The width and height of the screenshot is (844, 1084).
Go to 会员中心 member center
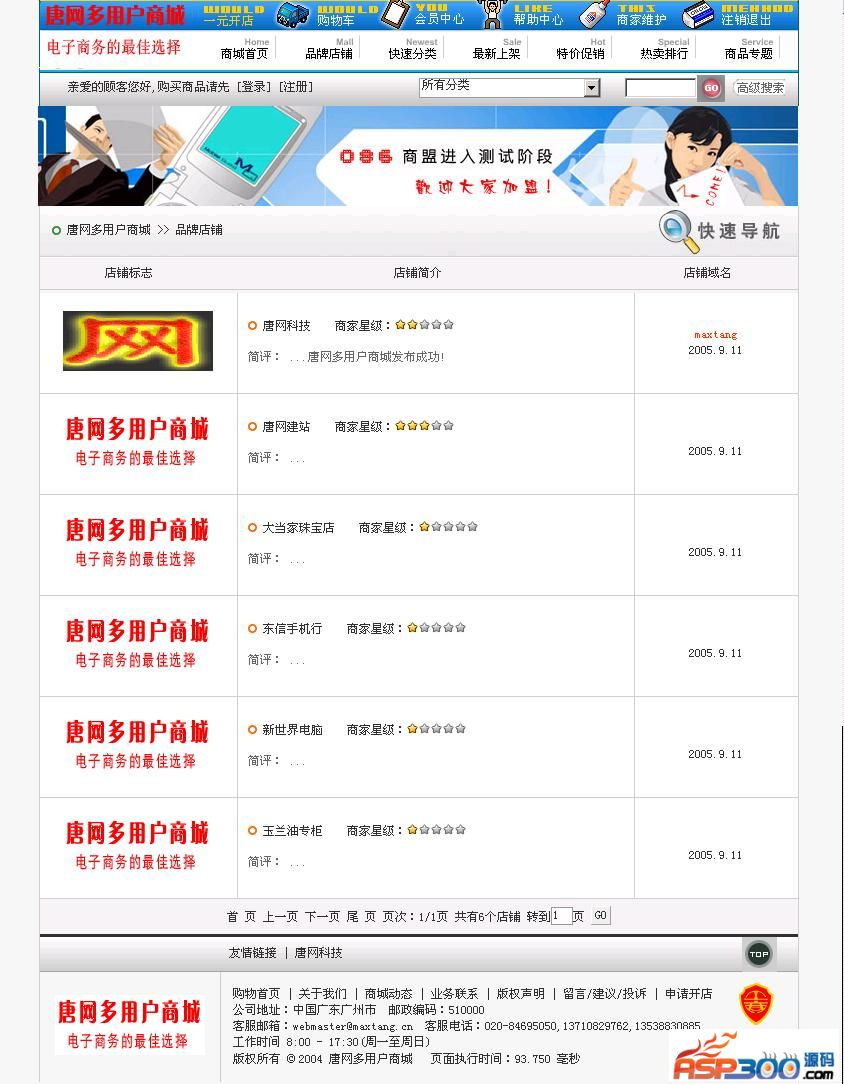[439, 19]
